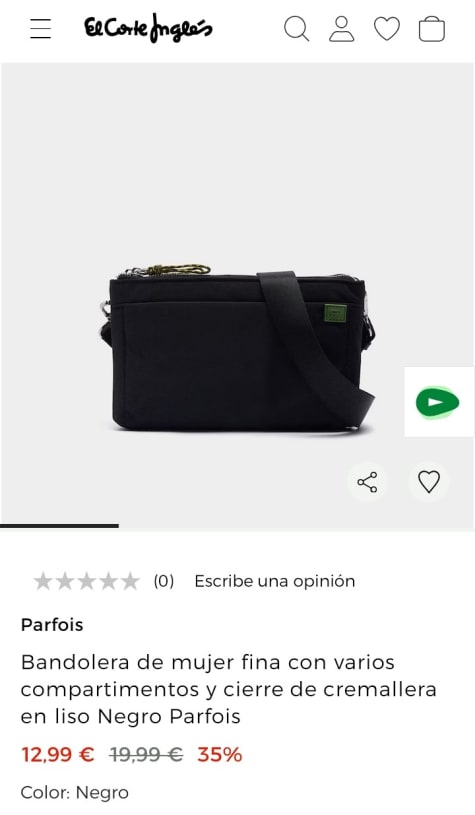Open the hamburger menu
This screenshot has width=475, height=815.
click(41, 29)
